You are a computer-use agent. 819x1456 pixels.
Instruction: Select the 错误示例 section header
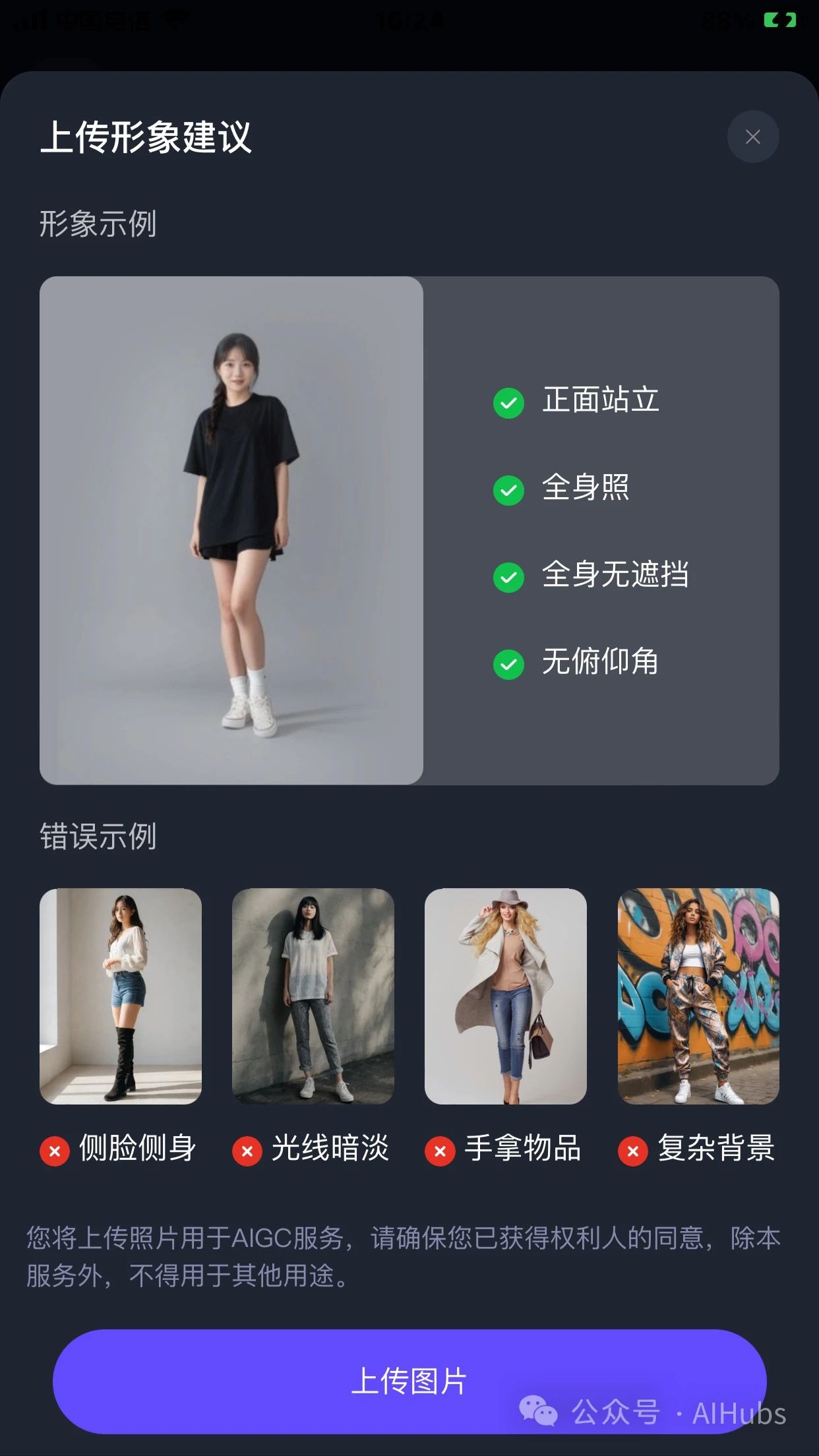98,834
